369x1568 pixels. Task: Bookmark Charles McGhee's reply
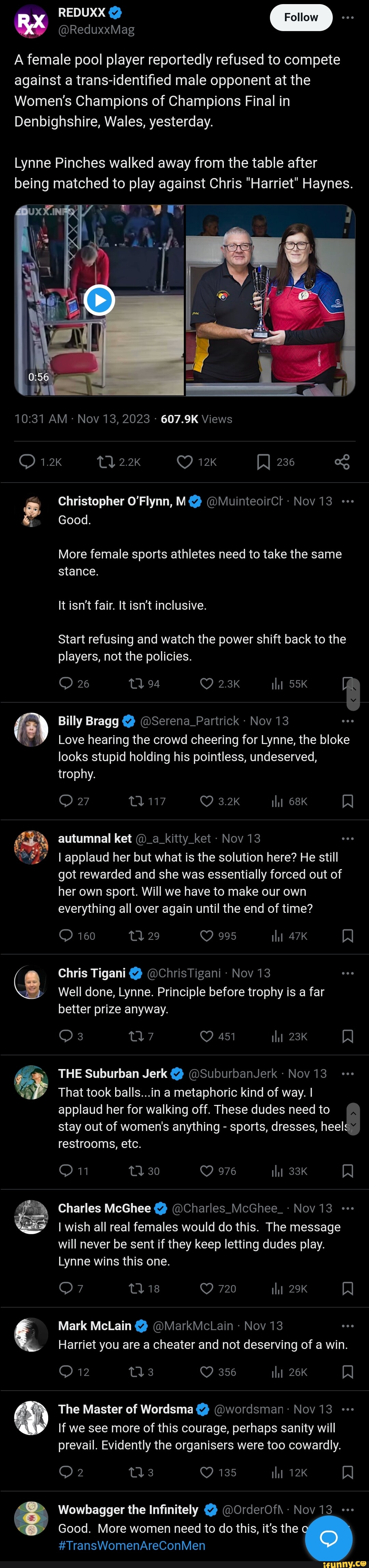tap(348, 1288)
